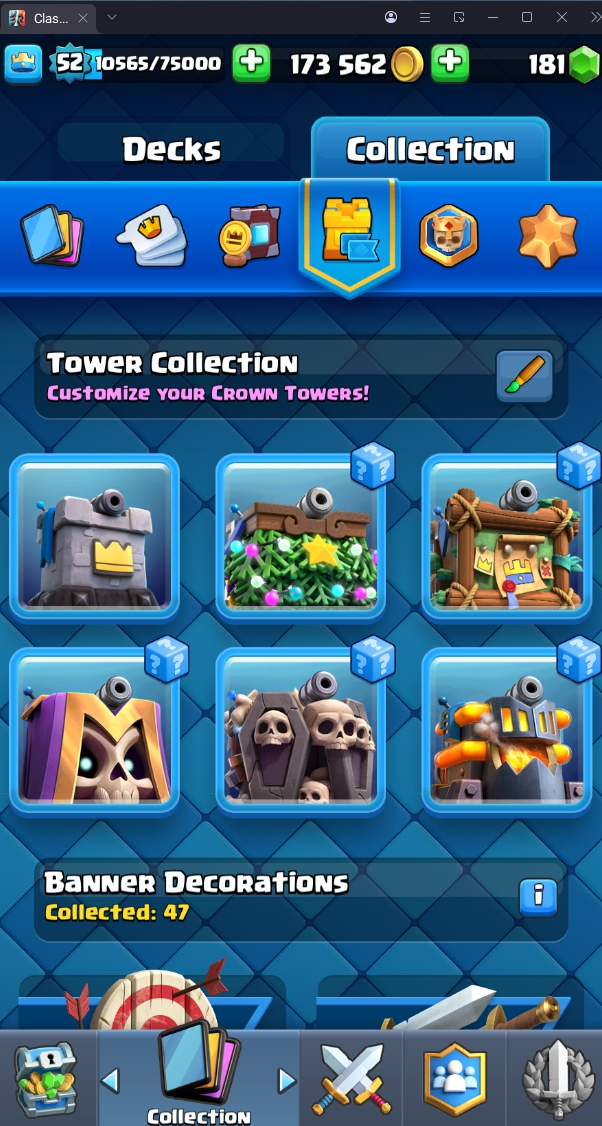This screenshot has width=602, height=1126.
Task: Add more gold with the plus button
Action: [x=450, y=64]
